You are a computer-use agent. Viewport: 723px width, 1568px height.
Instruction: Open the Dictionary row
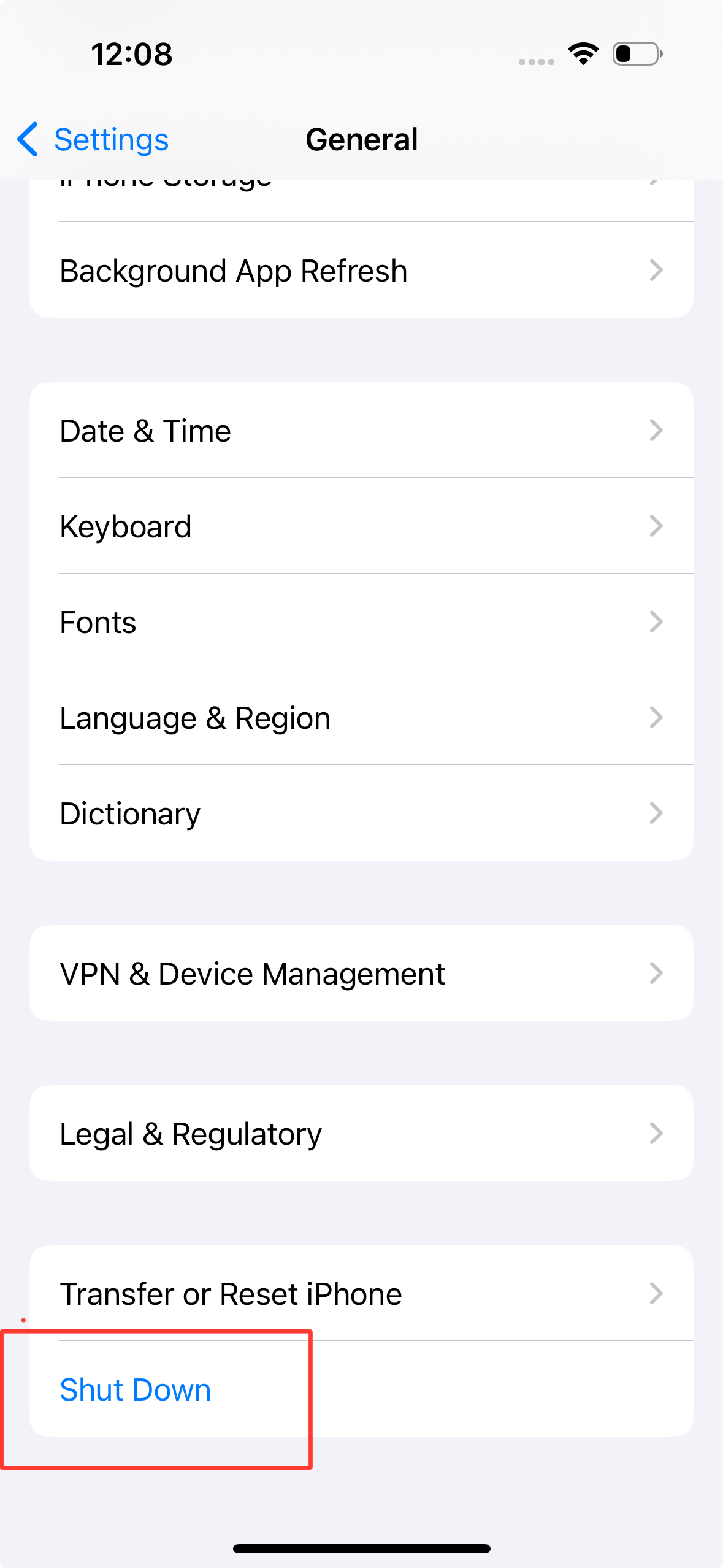(361, 813)
